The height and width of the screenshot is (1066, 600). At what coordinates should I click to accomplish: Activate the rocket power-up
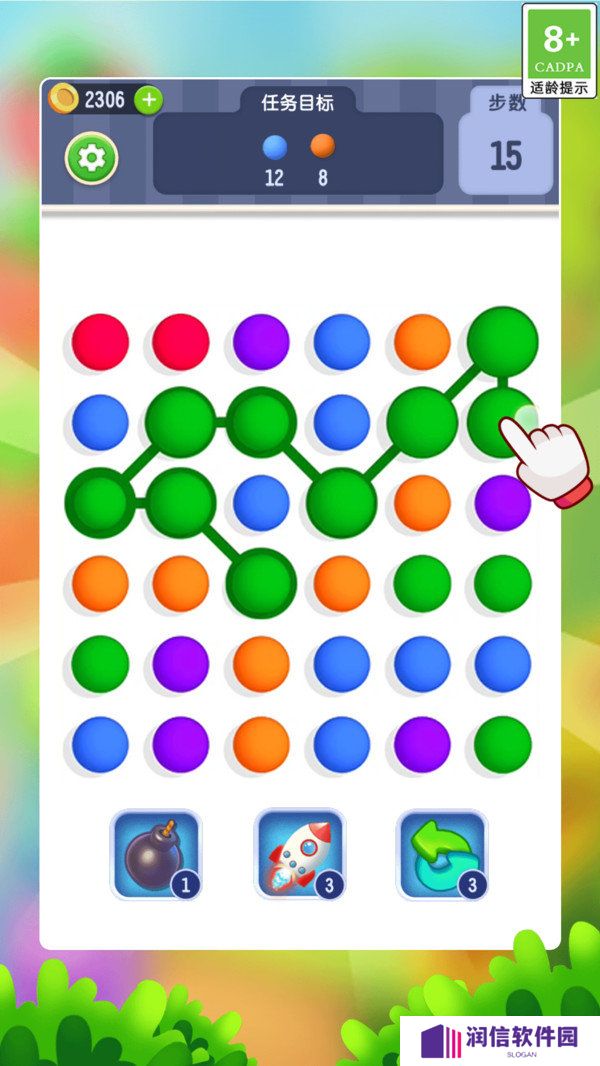click(x=299, y=855)
